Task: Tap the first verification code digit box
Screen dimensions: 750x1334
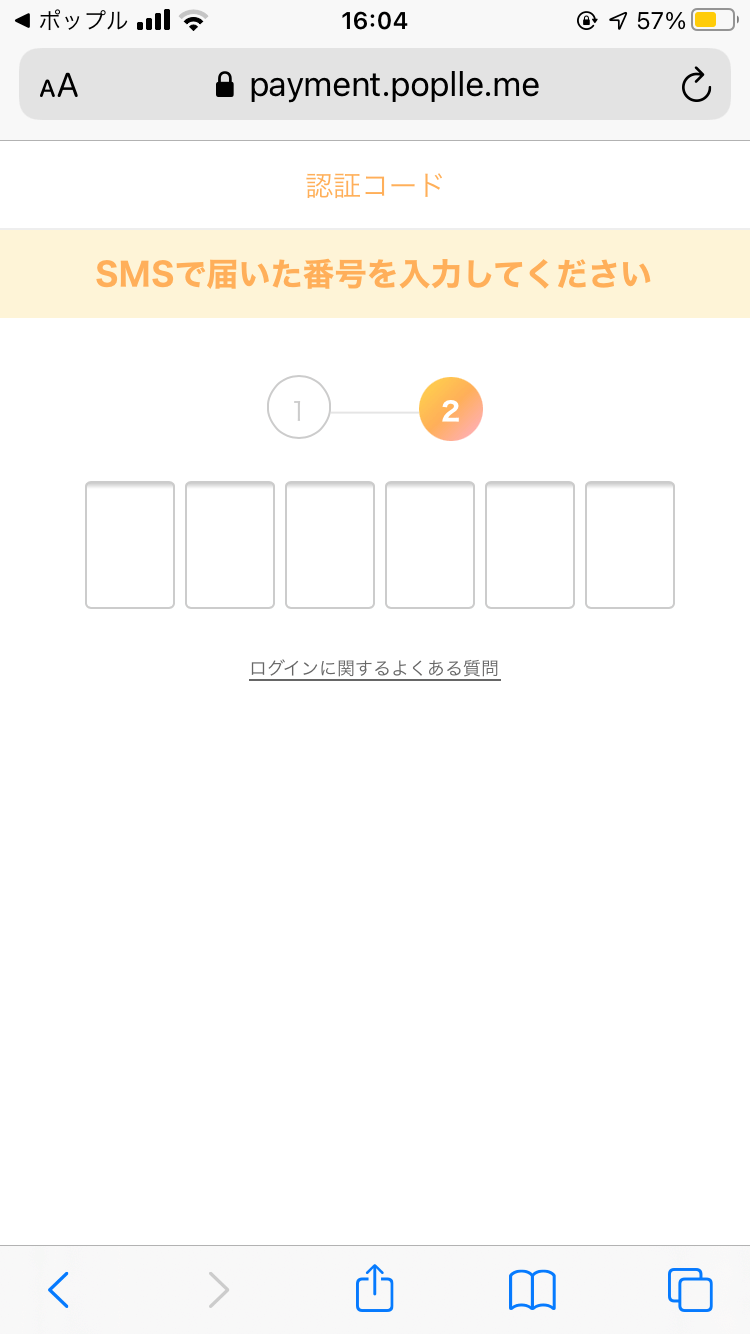Action: [130, 545]
